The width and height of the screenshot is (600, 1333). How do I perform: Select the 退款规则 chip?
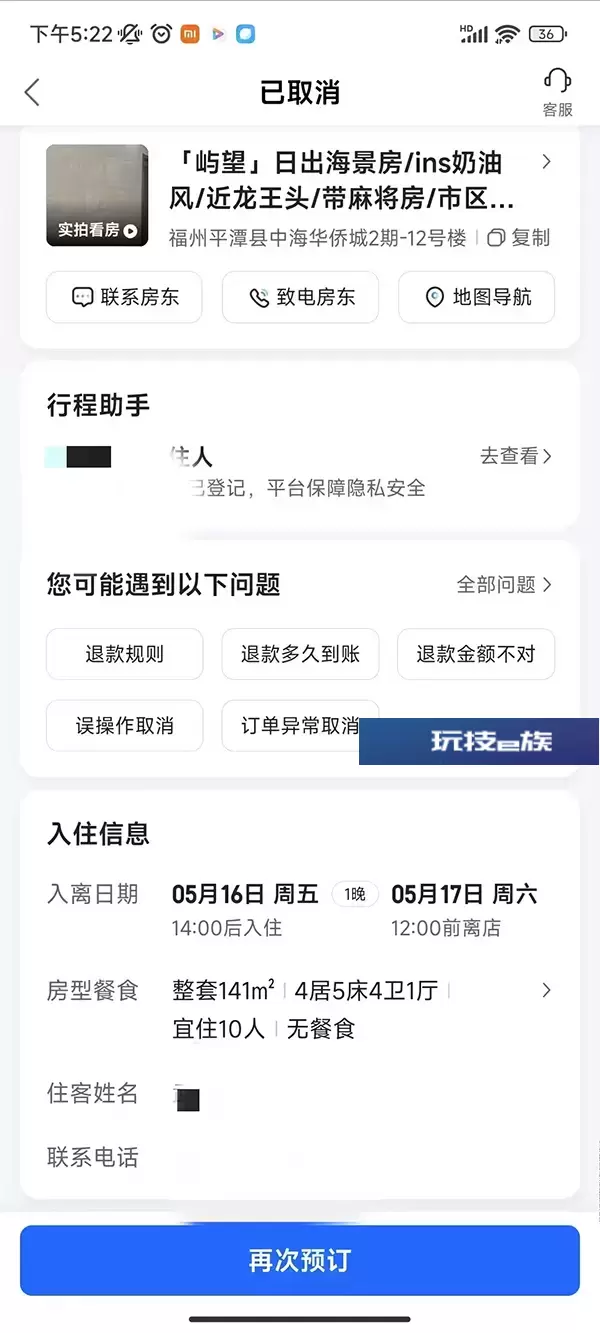[124, 654]
